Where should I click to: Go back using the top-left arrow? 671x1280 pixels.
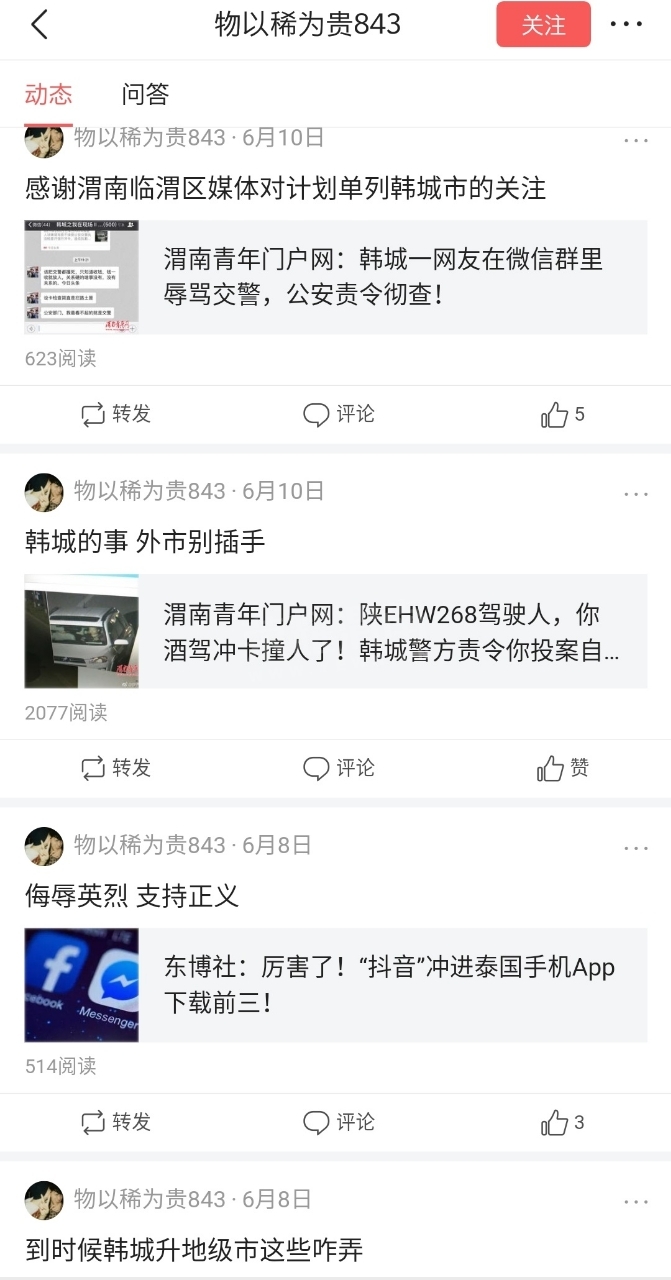point(39,25)
